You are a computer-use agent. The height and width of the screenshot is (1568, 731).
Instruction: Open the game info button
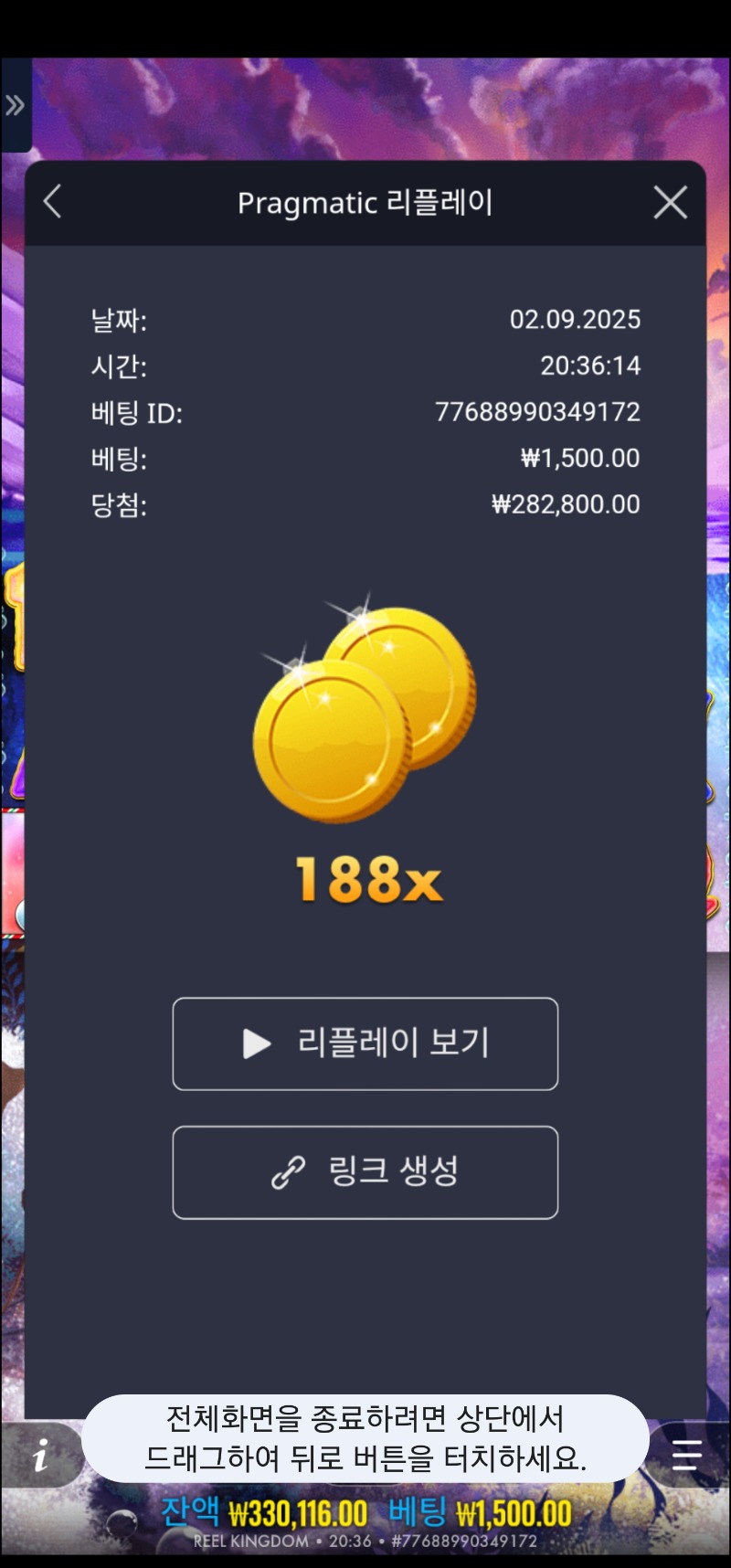click(x=40, y=1455)
